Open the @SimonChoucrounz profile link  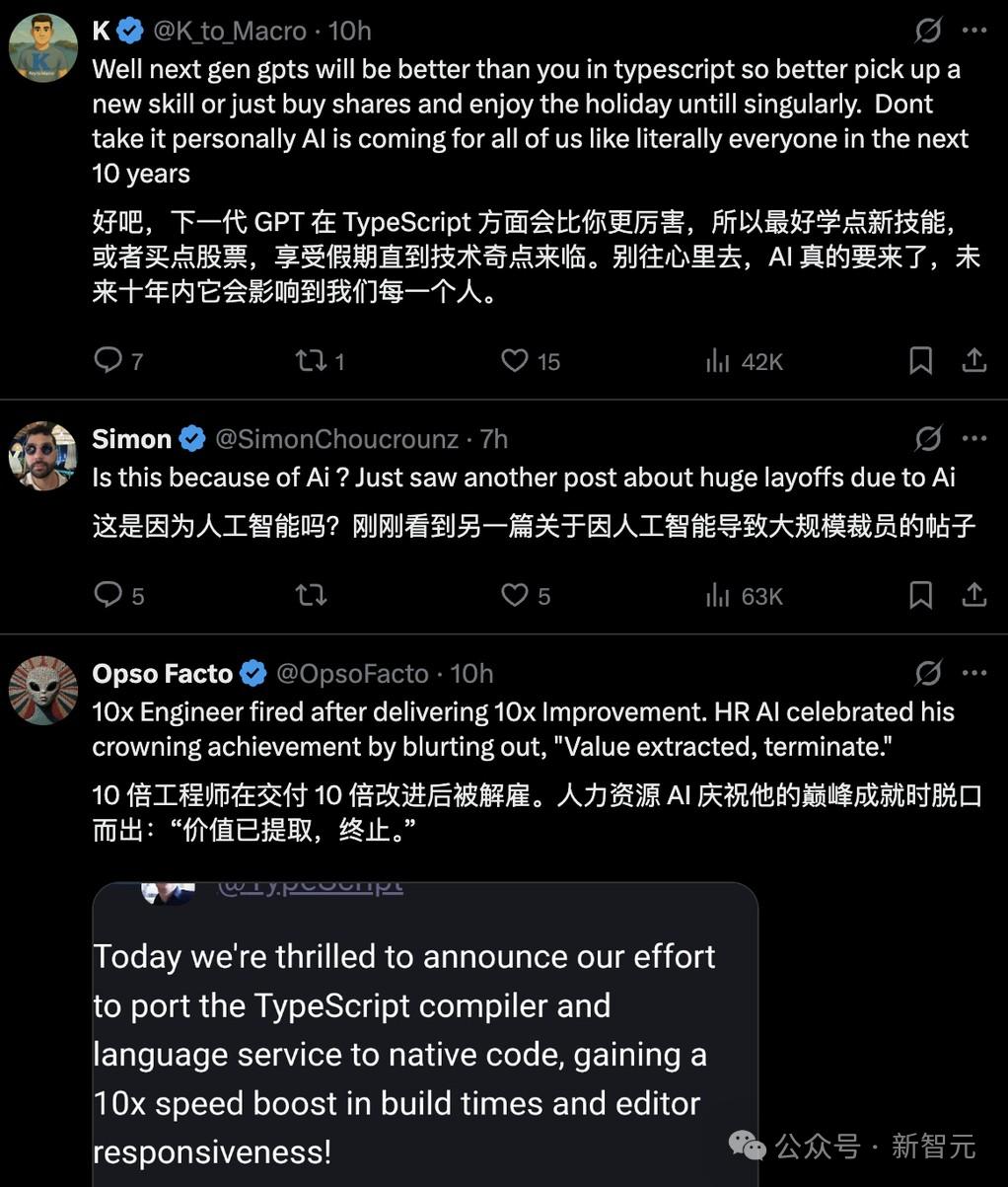[336, 439]
